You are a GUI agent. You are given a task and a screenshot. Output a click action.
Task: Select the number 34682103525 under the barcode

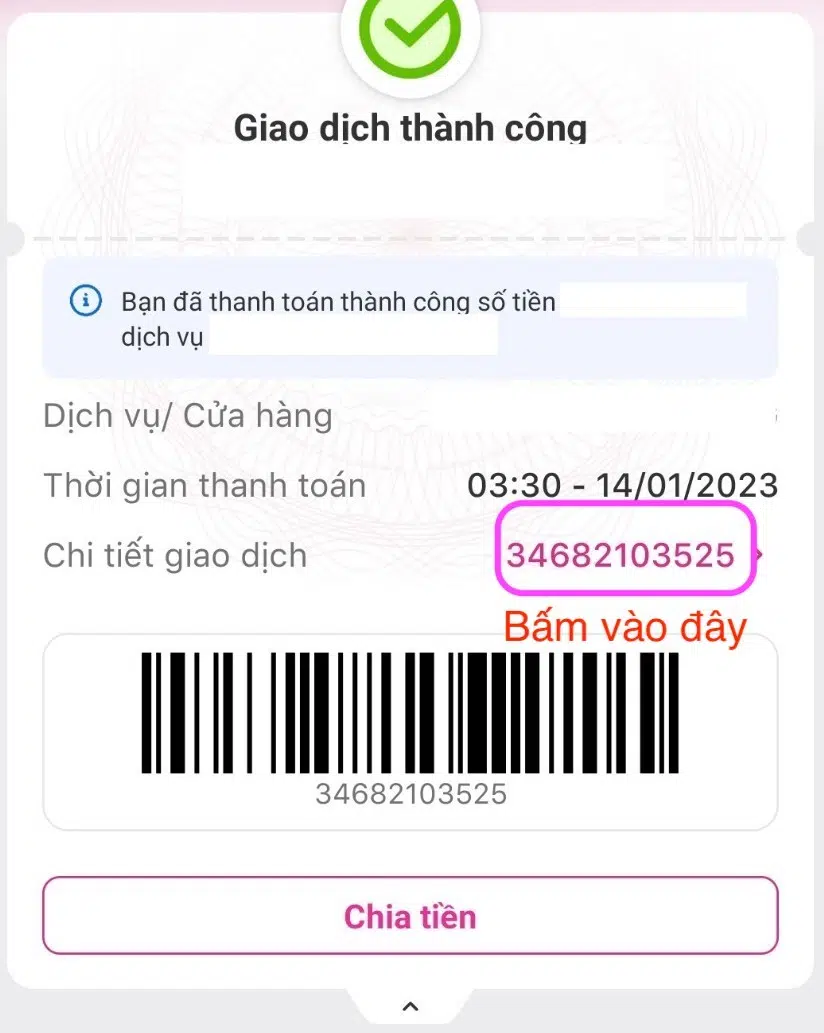tap(412, 795)
